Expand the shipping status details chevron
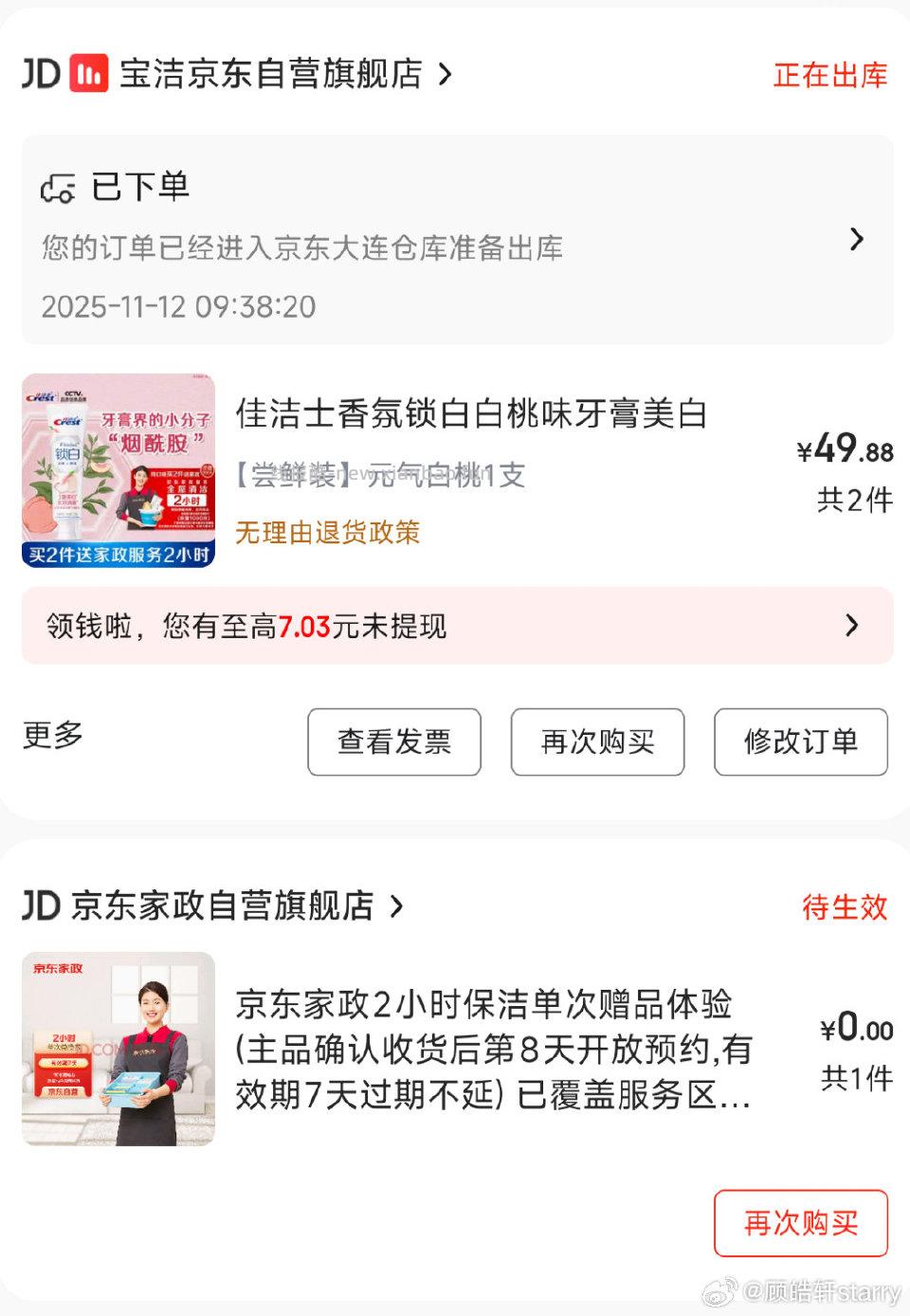The width and height of the screenshot is (910, 1316). tap(856, 241)
